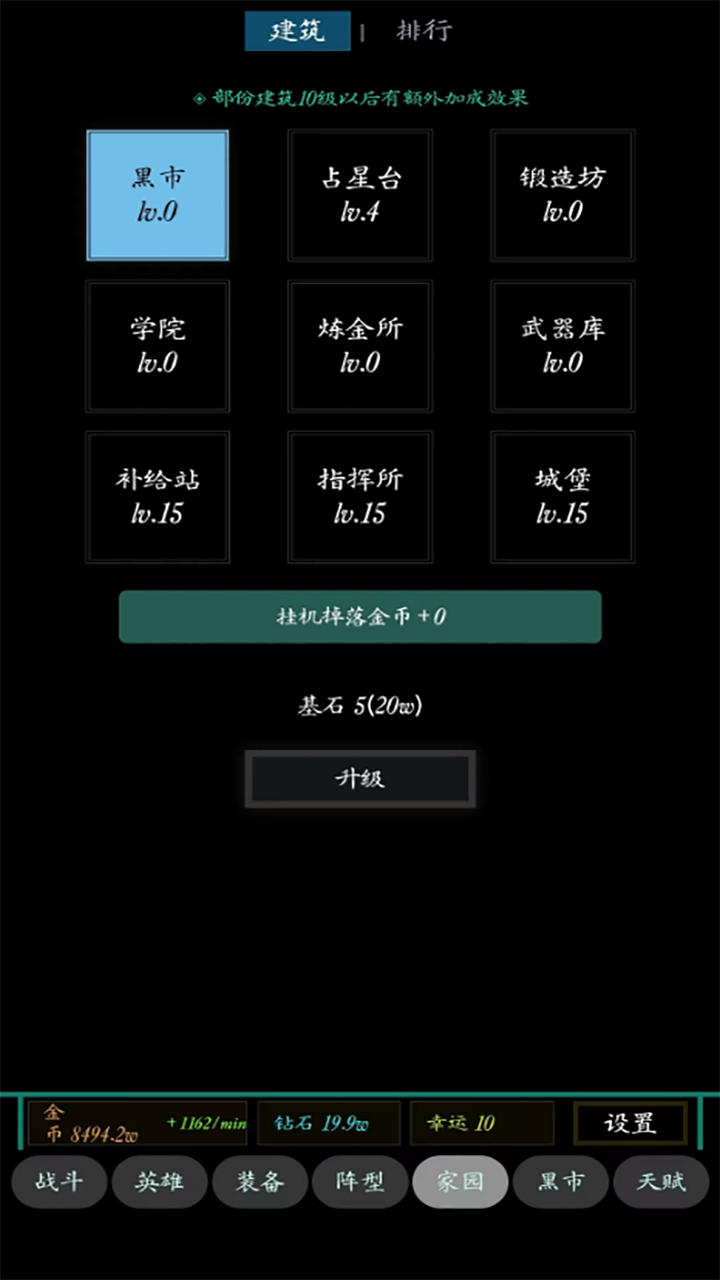The image size is (720, 1280).
Task: Click the 挂机掉落金币+0 button
Action: (360, 616)
